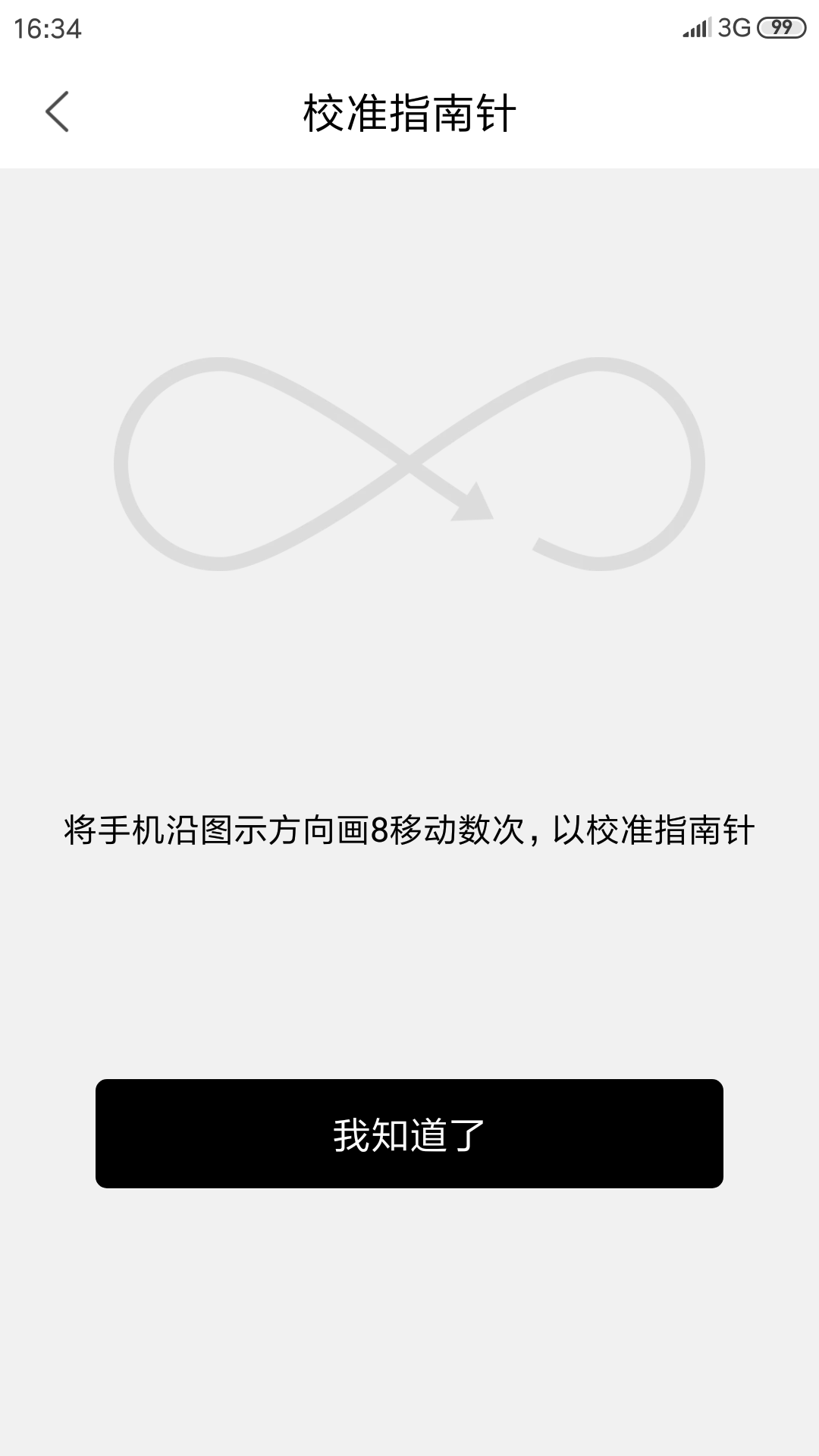
Task: Open the previous screen via back chevron
Action: (x=58, y=109)
